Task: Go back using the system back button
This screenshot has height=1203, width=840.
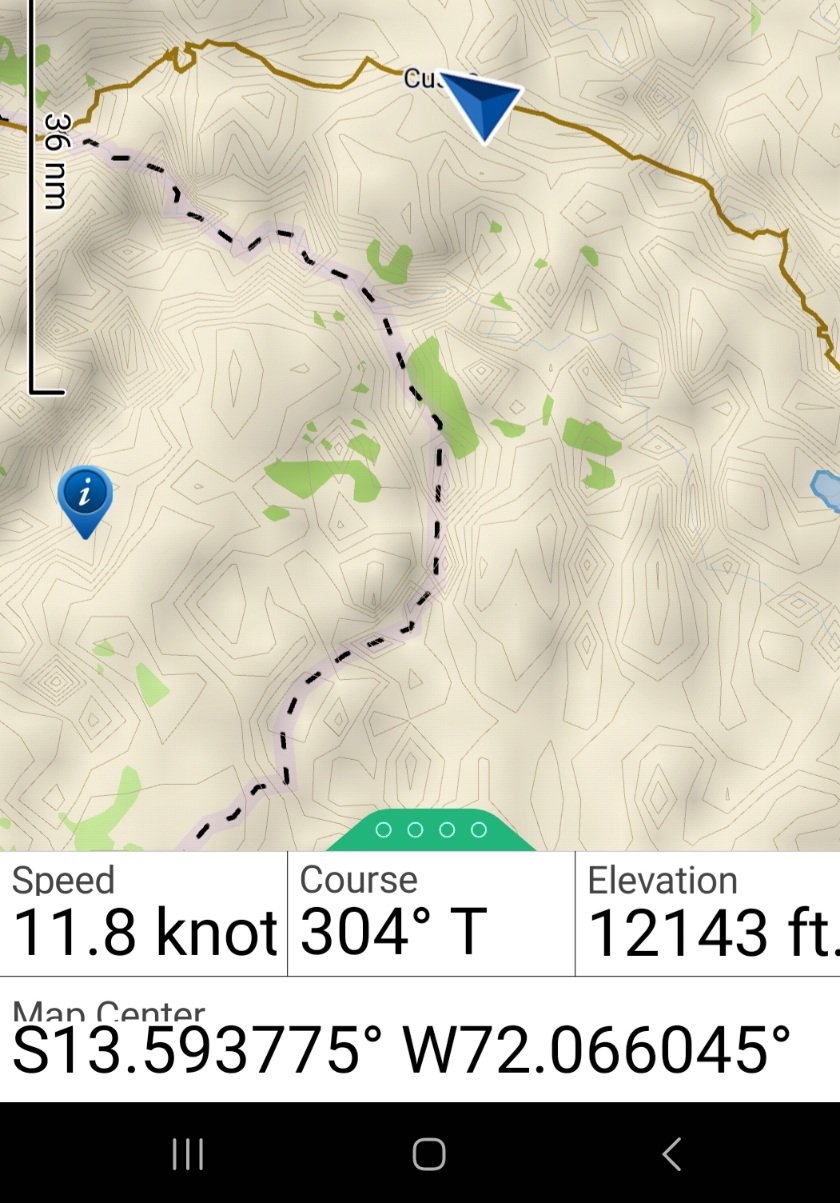Action: (672, 1153)
